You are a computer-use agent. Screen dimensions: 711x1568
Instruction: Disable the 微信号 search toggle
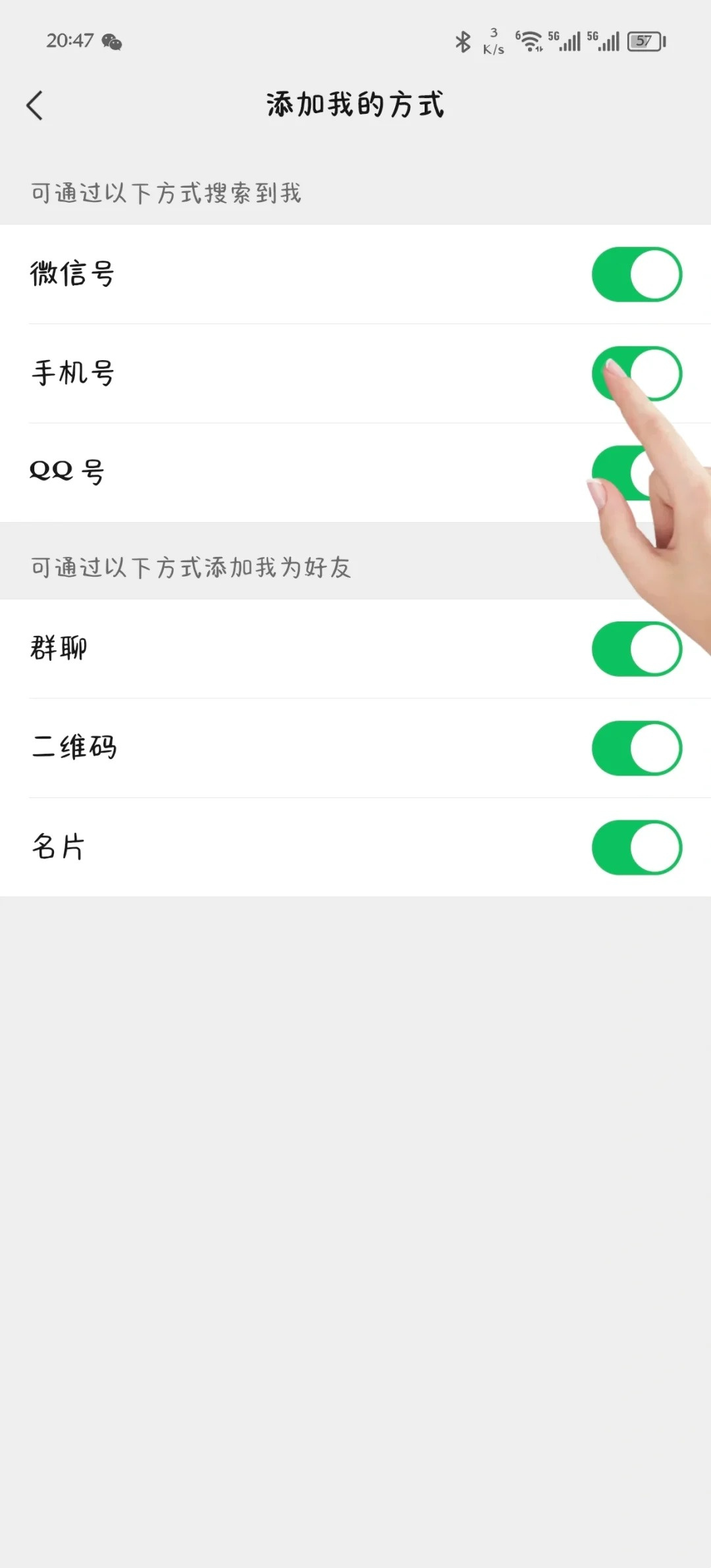[x=637, y=274]
